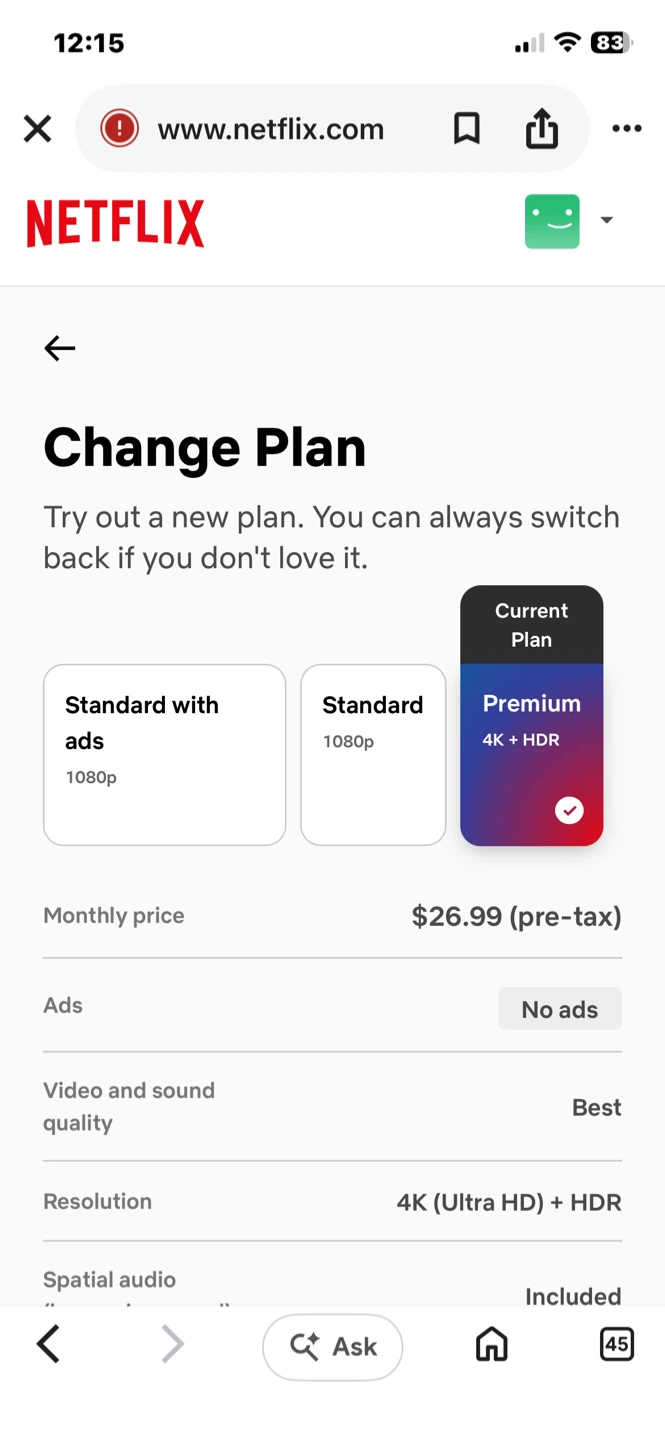Share this page

(542, 128)
